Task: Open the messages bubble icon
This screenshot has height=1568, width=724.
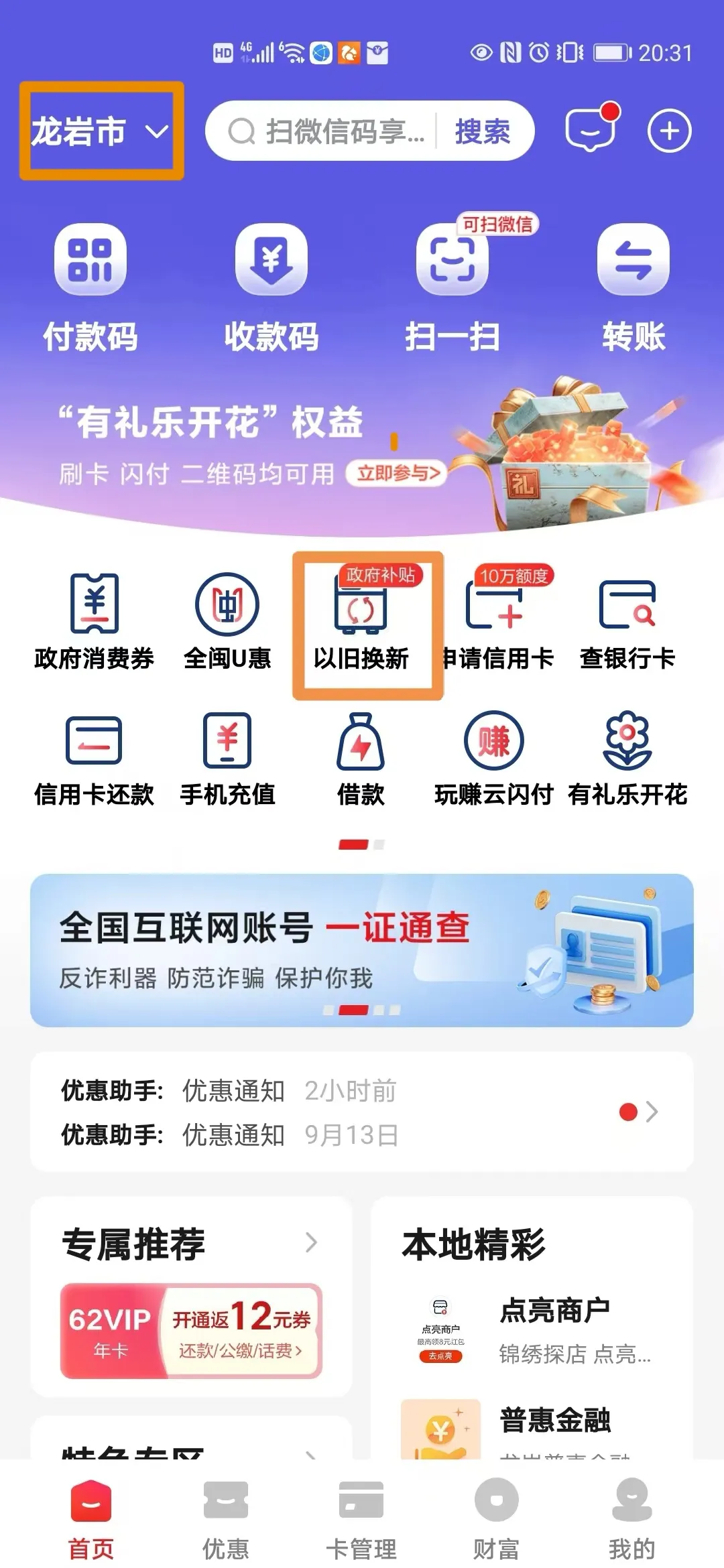Action: pyautogui.click(x=589, y=131)
